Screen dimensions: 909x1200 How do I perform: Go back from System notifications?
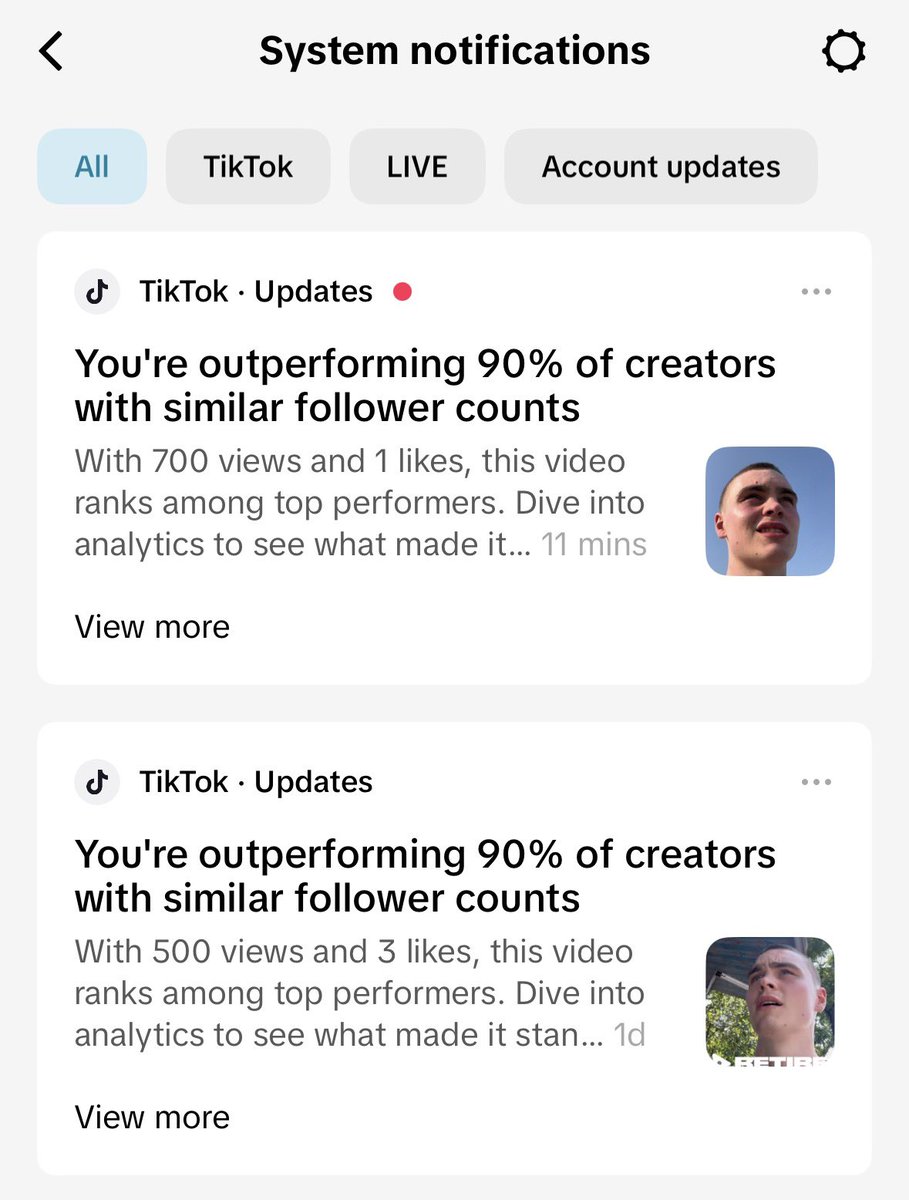coord(51,51)
